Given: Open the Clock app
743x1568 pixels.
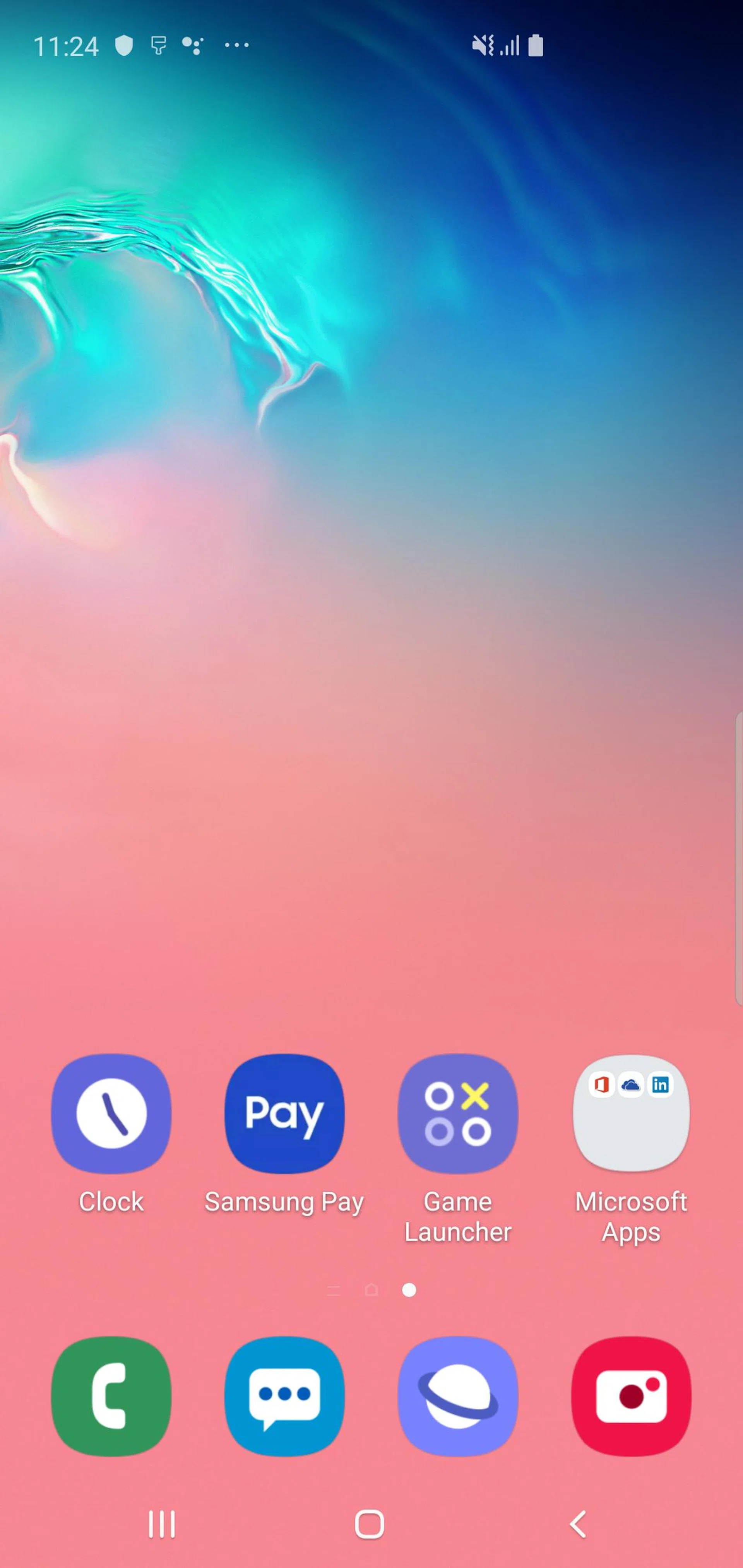Looking at the screenshot, I should point(111,1113).
